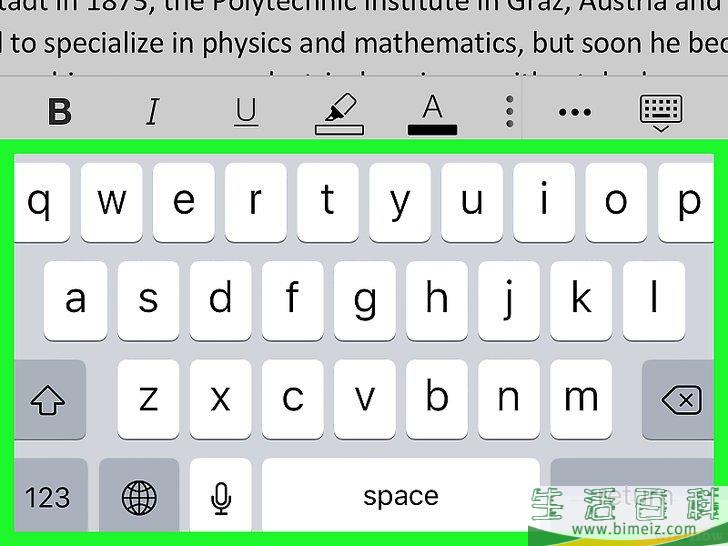Tap the shift key

[x=47, y=400]
